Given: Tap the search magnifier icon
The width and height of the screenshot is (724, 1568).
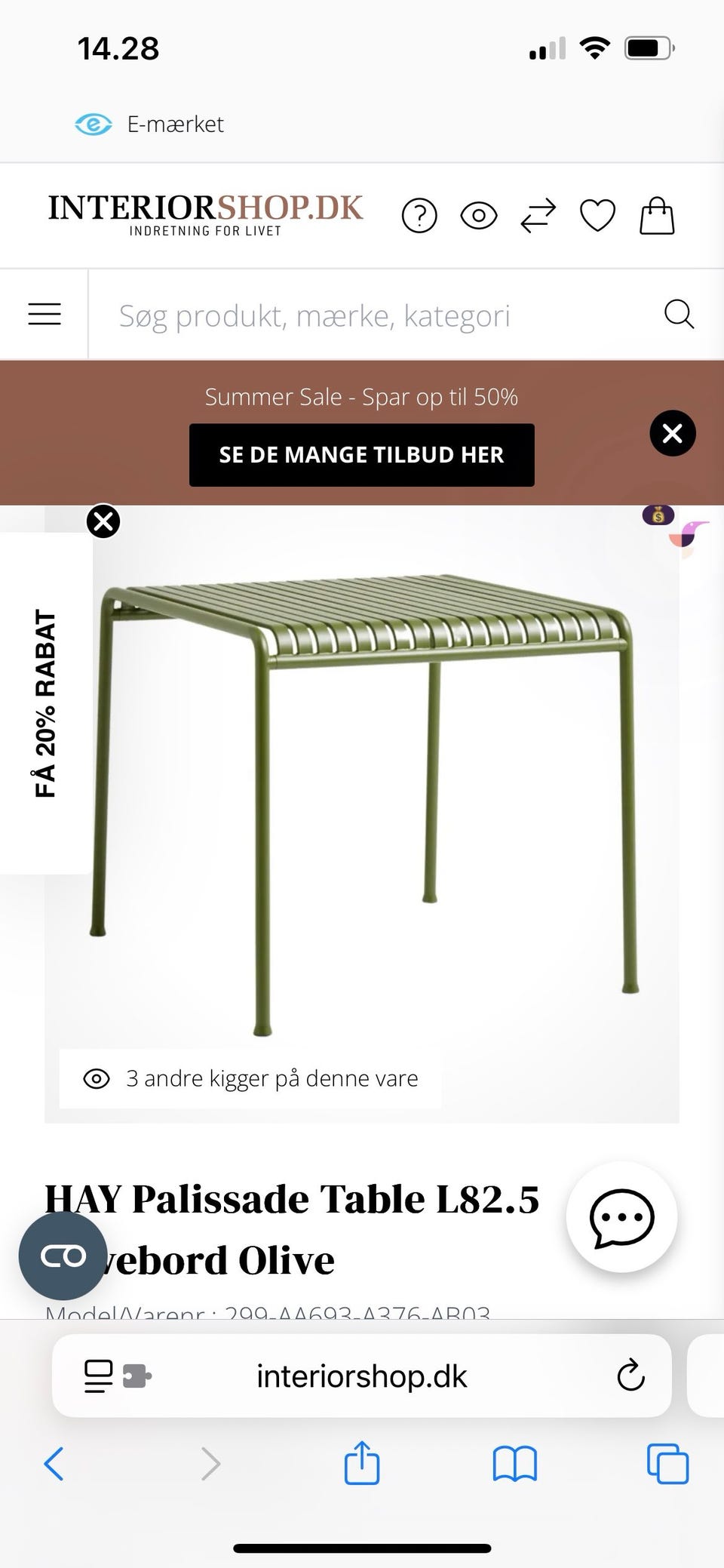Looking at the screenshot, I should click(x=679, y=314).
